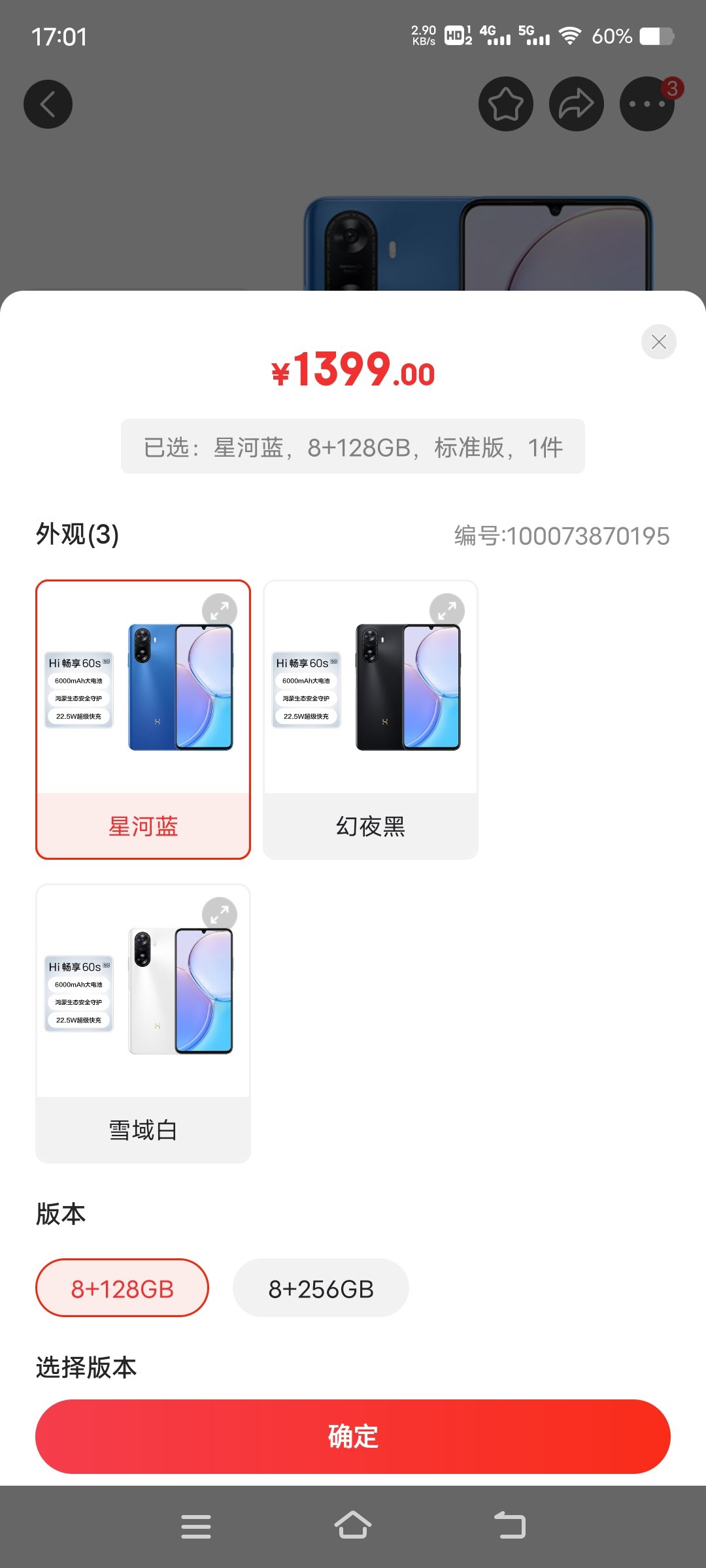Image resolution: width=706 pixels, height=1568 pixels.
Task: Add product to favorites with star icon
Action: 505,105
